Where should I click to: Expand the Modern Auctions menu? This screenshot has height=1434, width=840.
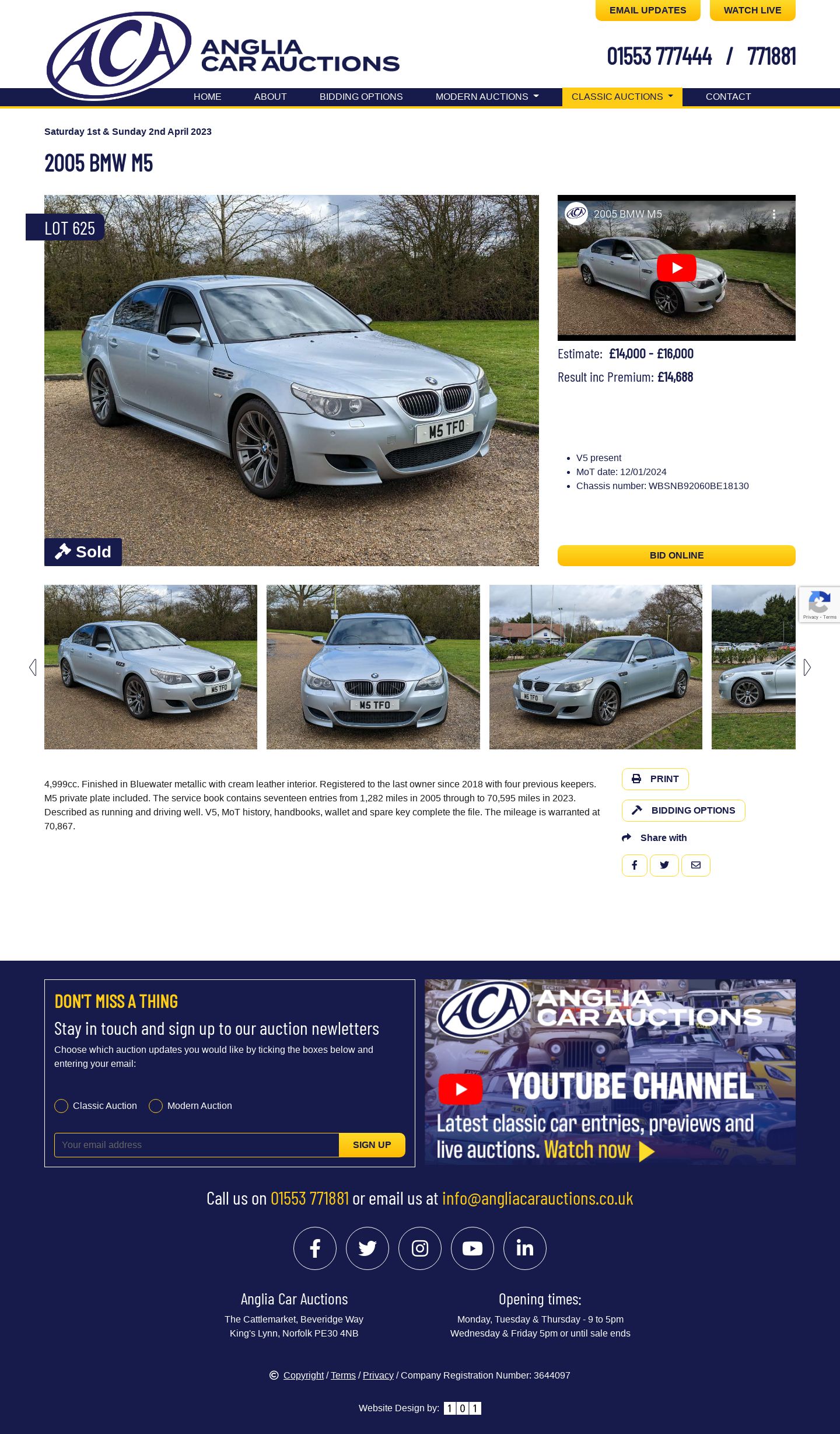[487, 97]
